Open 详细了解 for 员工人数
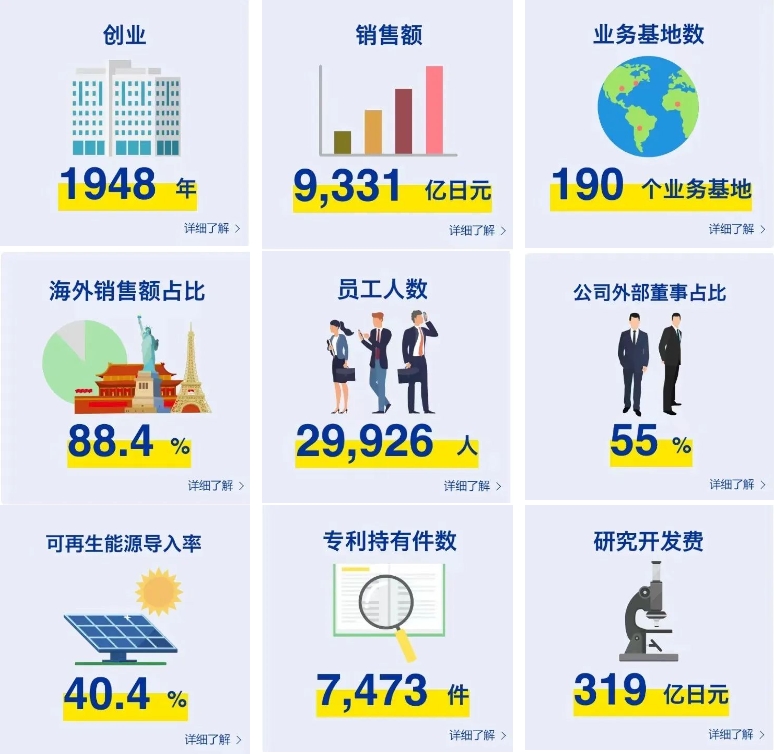Image resolution: width=774 pixels, height=754 pixels. click(x=472, y=486)
